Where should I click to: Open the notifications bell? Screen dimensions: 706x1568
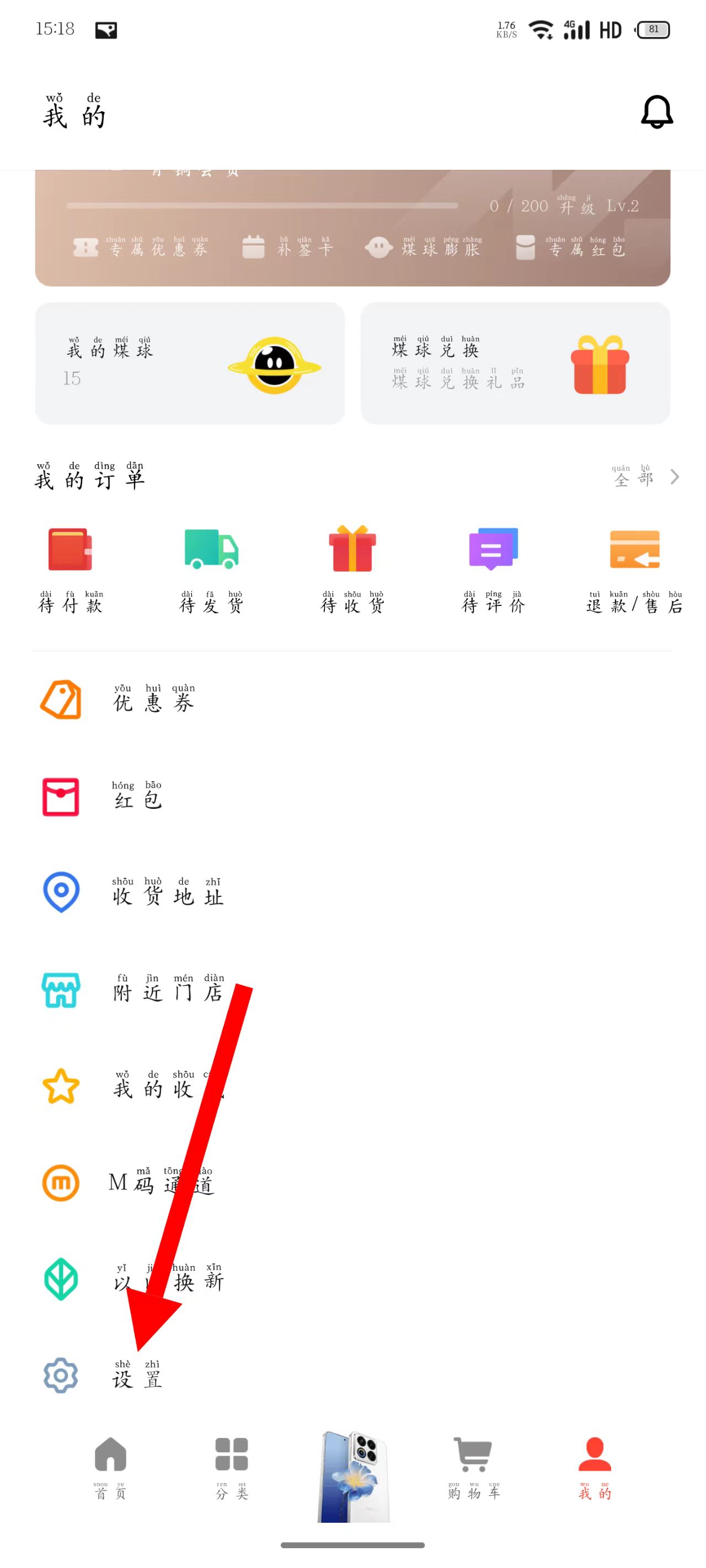(x=657, y=112)
